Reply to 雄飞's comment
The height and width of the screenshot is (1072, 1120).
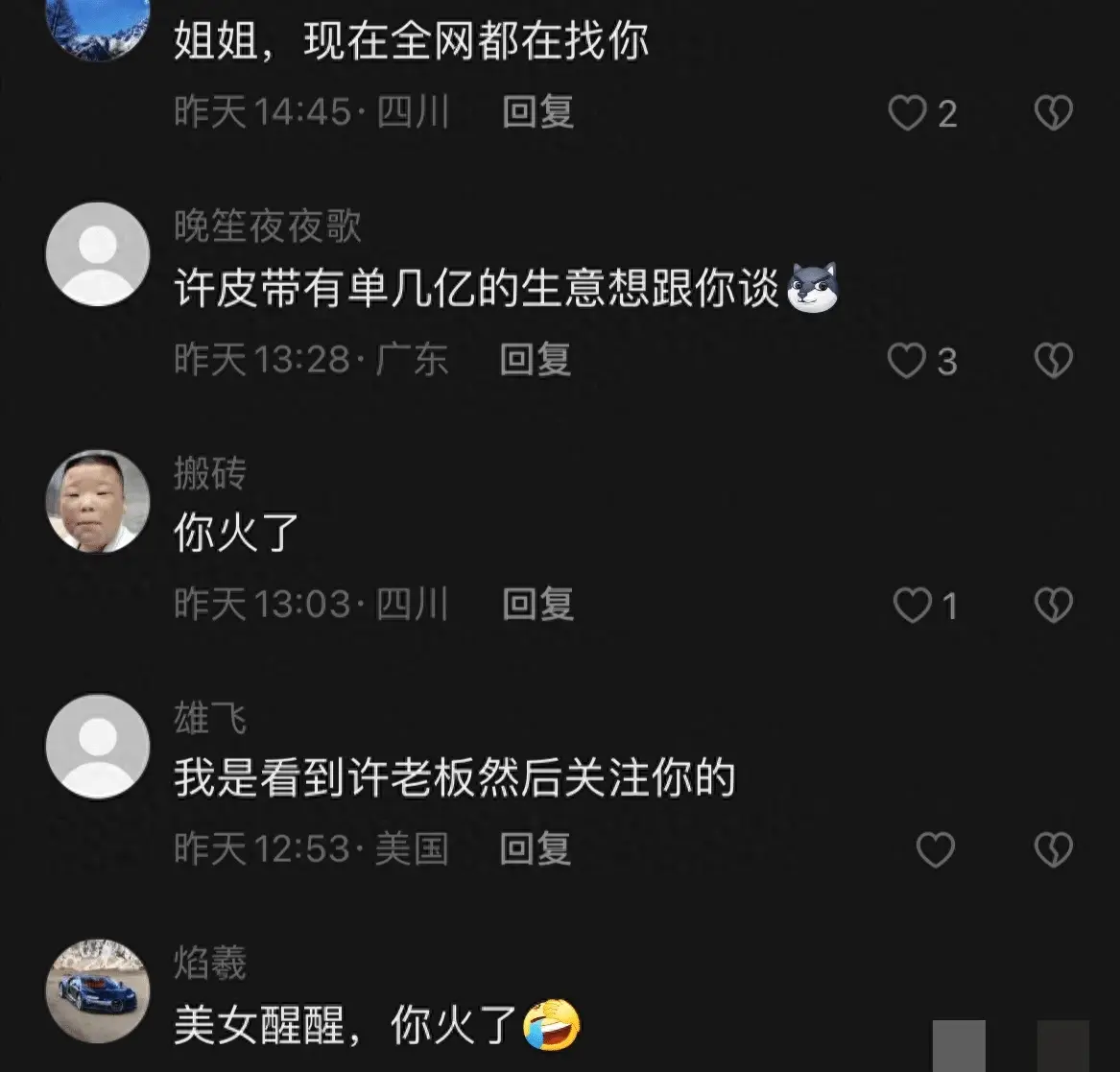click(536, 849)
